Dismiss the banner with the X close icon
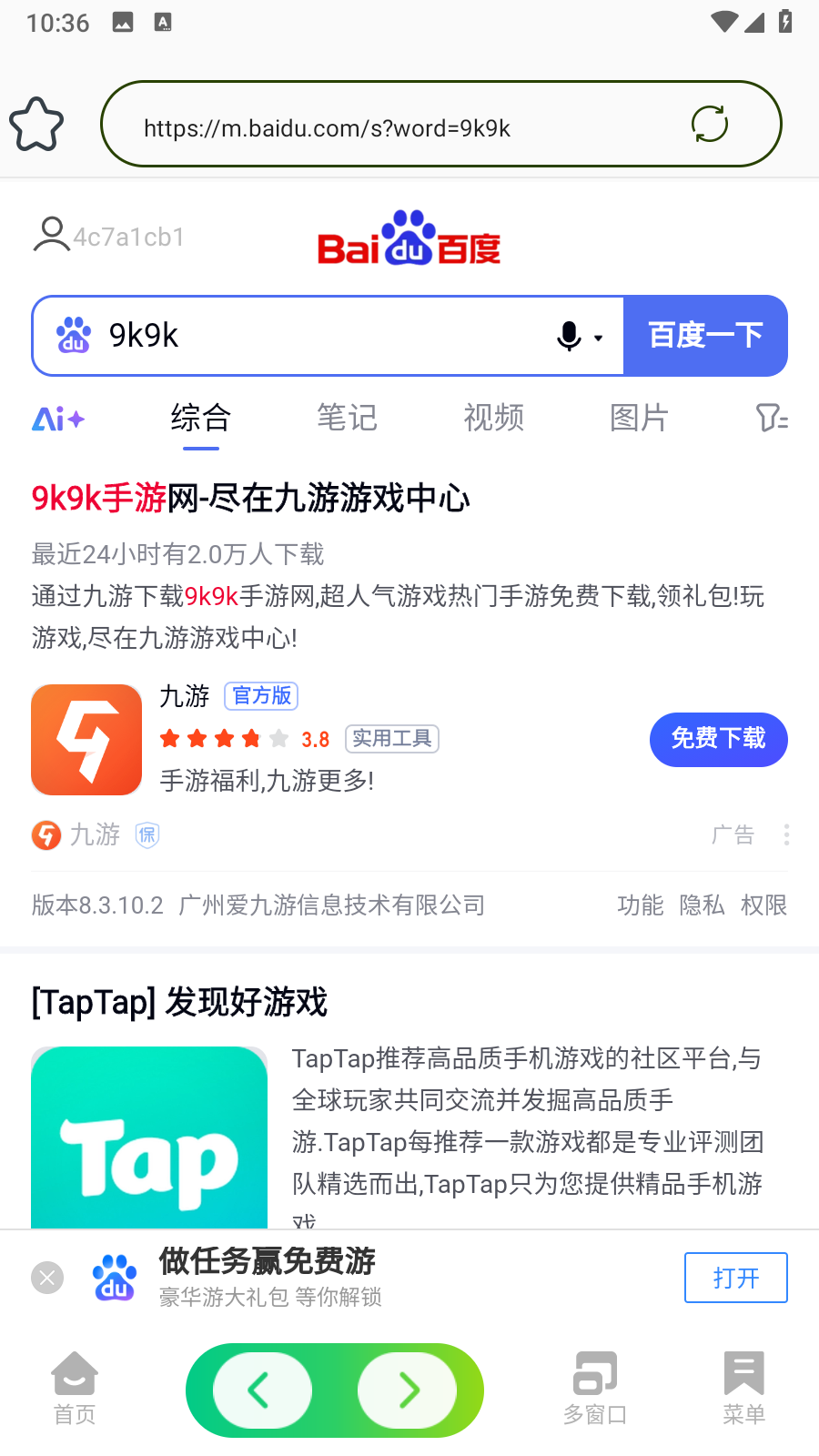This screenshot has width=819, height=1456. 47,1278
